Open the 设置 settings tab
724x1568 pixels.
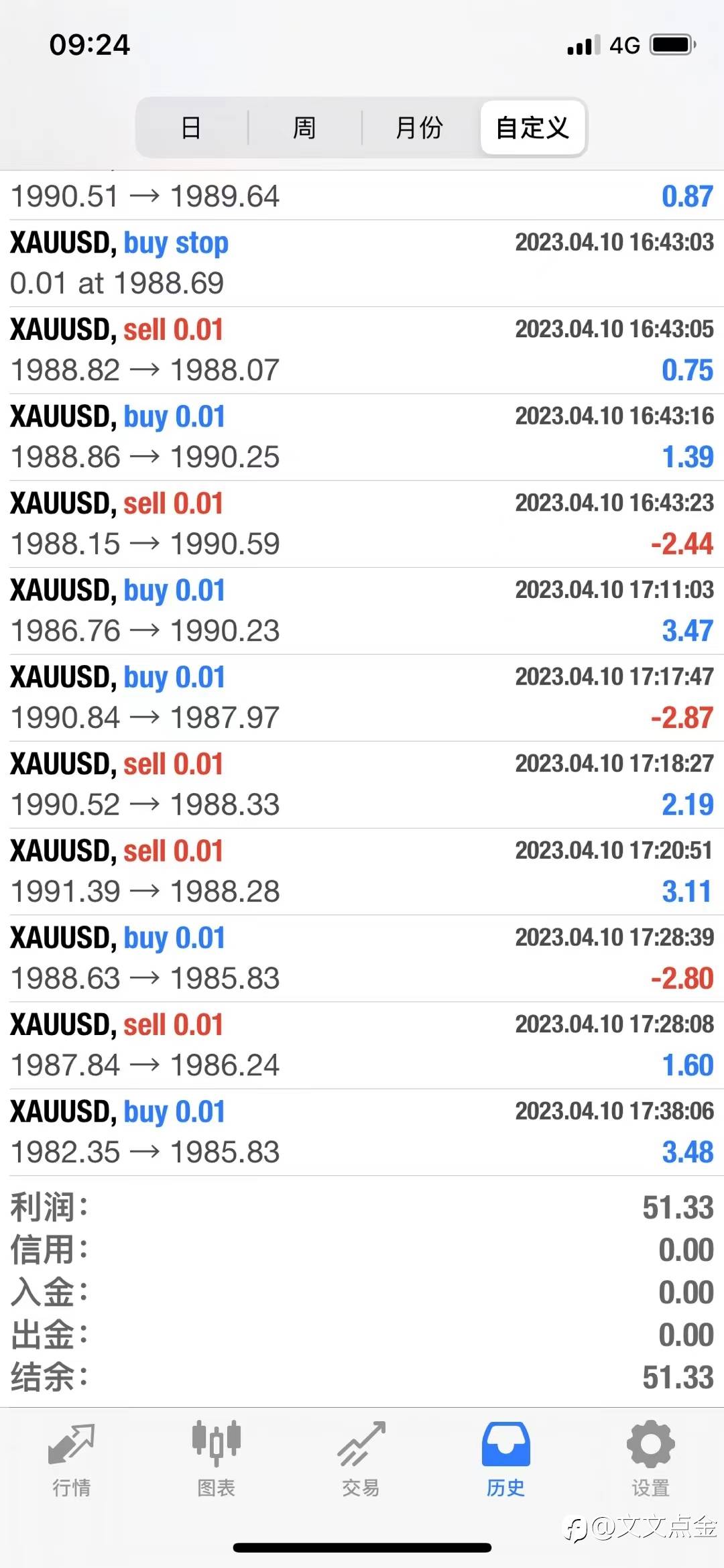651,1458
